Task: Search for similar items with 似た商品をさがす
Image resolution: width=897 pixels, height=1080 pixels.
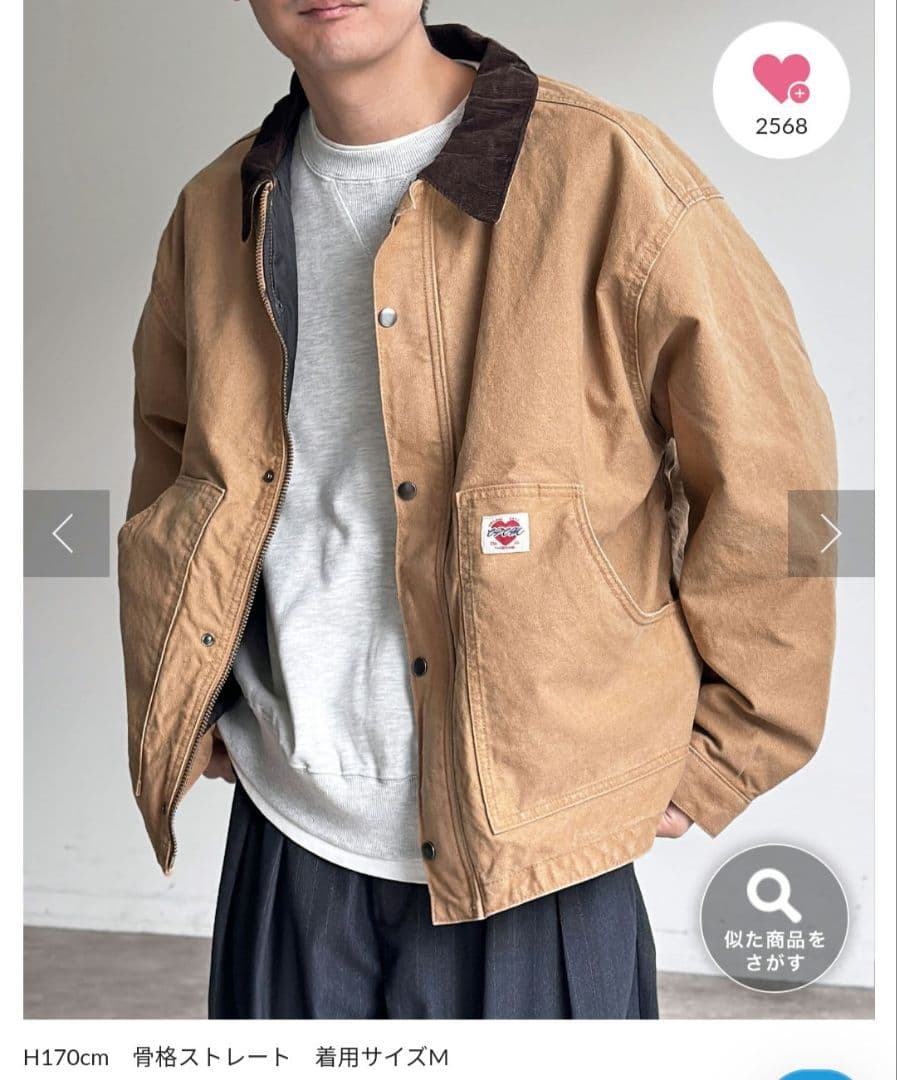Action: tap(774, 918)
